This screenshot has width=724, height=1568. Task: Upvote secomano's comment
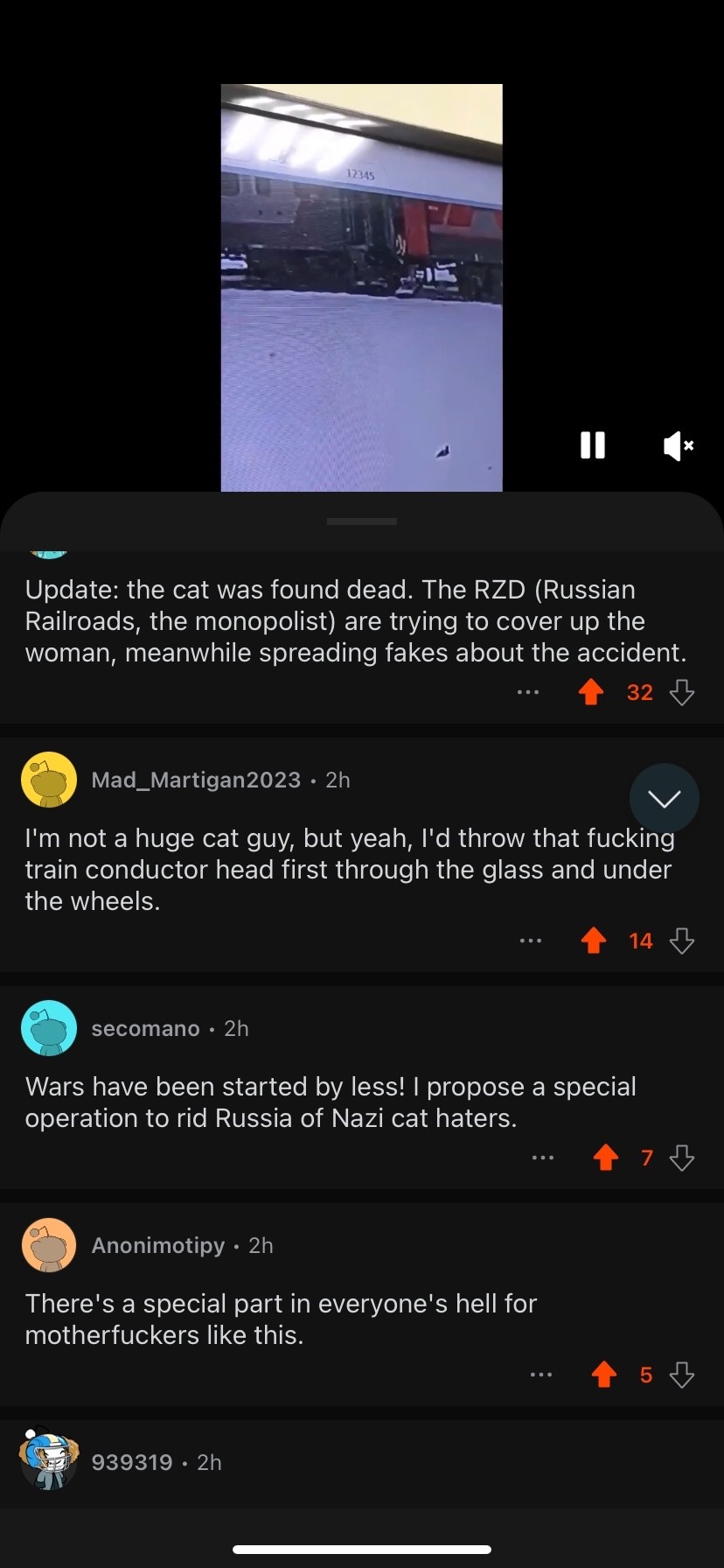coord(605,1158)
